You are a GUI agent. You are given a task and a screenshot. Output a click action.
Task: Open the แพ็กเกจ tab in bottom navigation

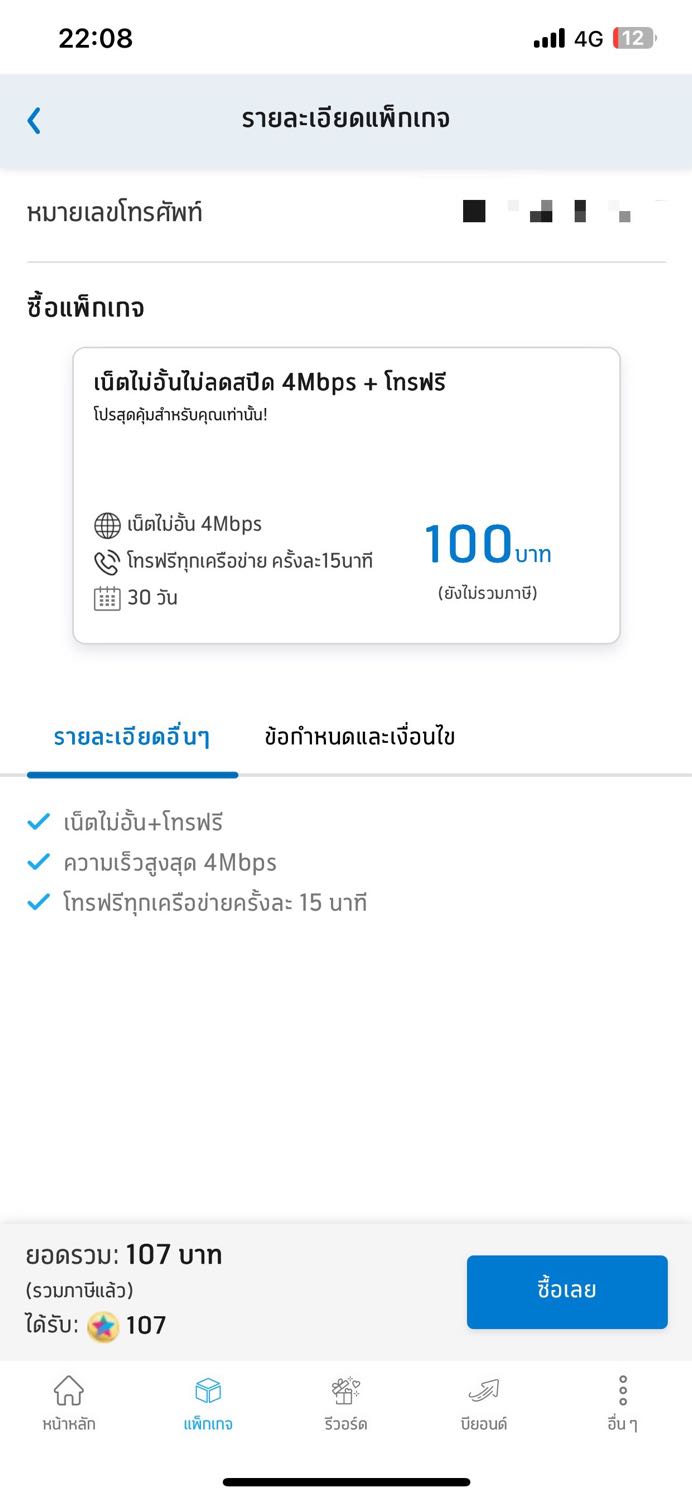pos(208,1403)
